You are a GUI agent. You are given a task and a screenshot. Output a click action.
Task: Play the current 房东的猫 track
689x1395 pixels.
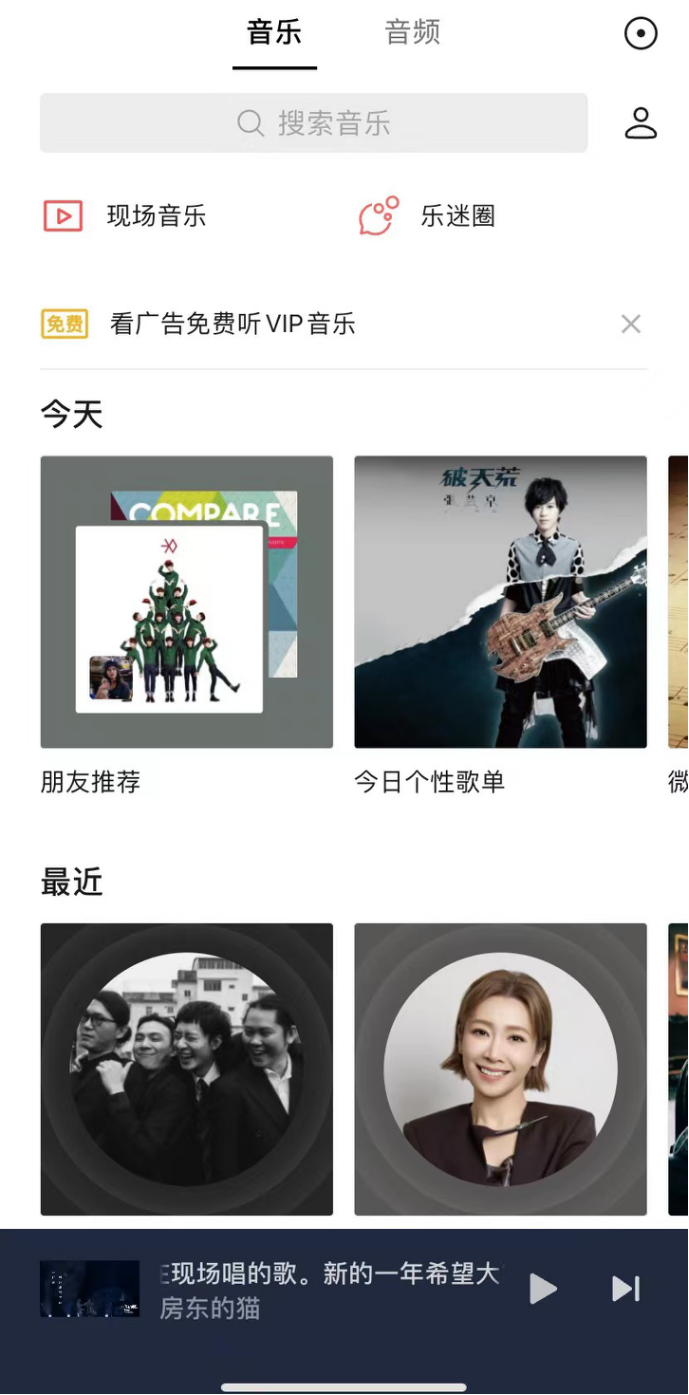pos(542,1289)
